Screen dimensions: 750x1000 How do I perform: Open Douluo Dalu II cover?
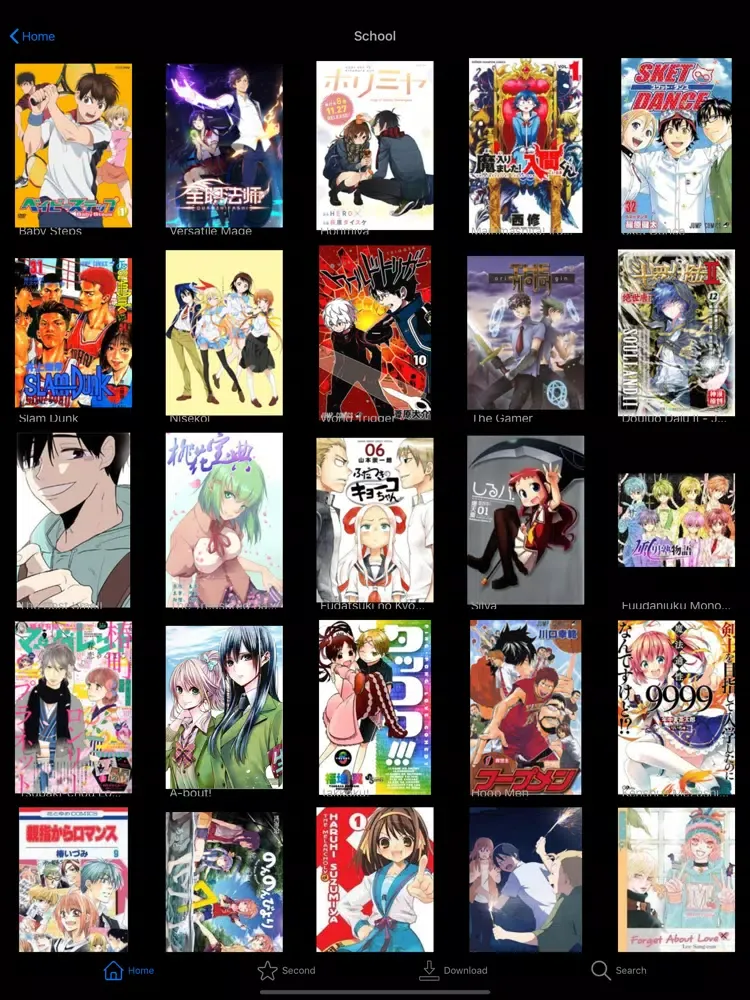(676, 333)
